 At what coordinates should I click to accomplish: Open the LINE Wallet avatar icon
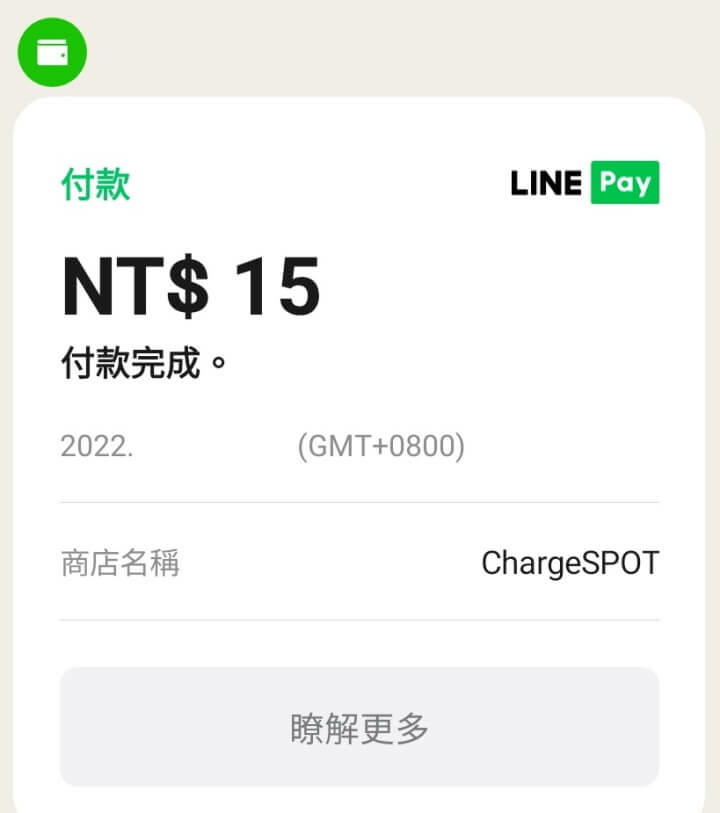[x=52, y=52]
